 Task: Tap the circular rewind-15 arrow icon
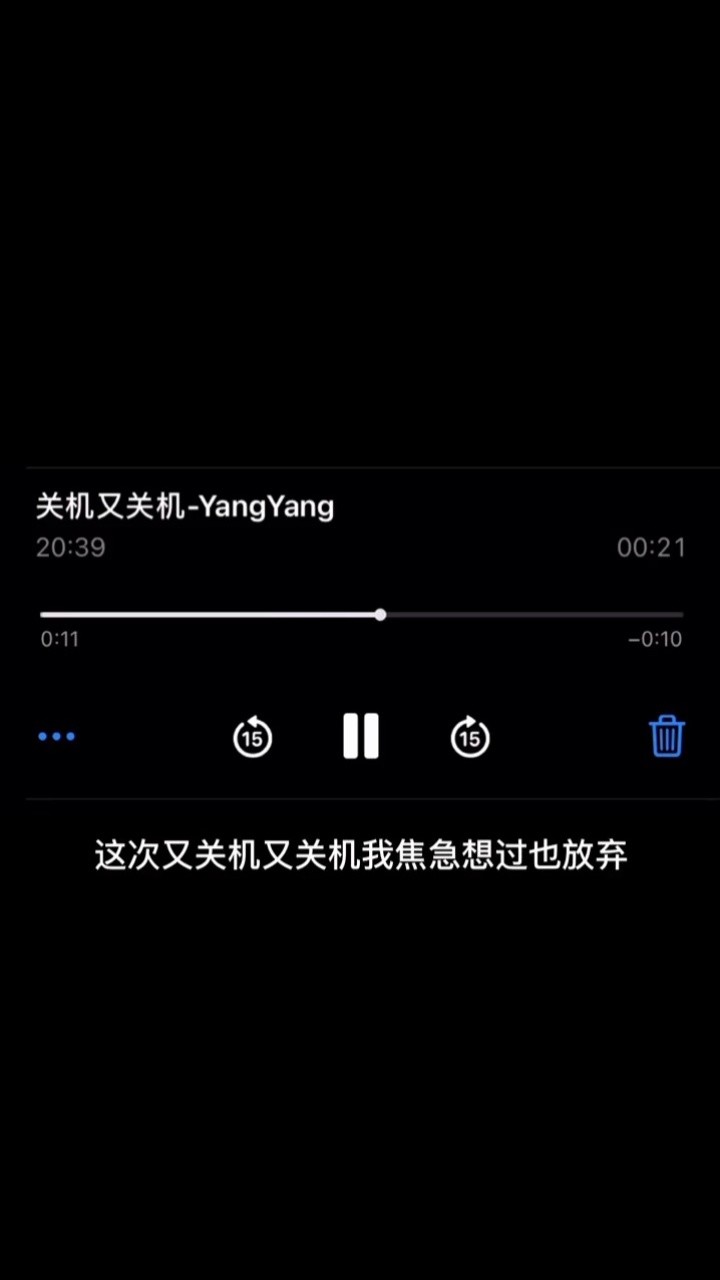pyautogui.click(x=252, y=736)
